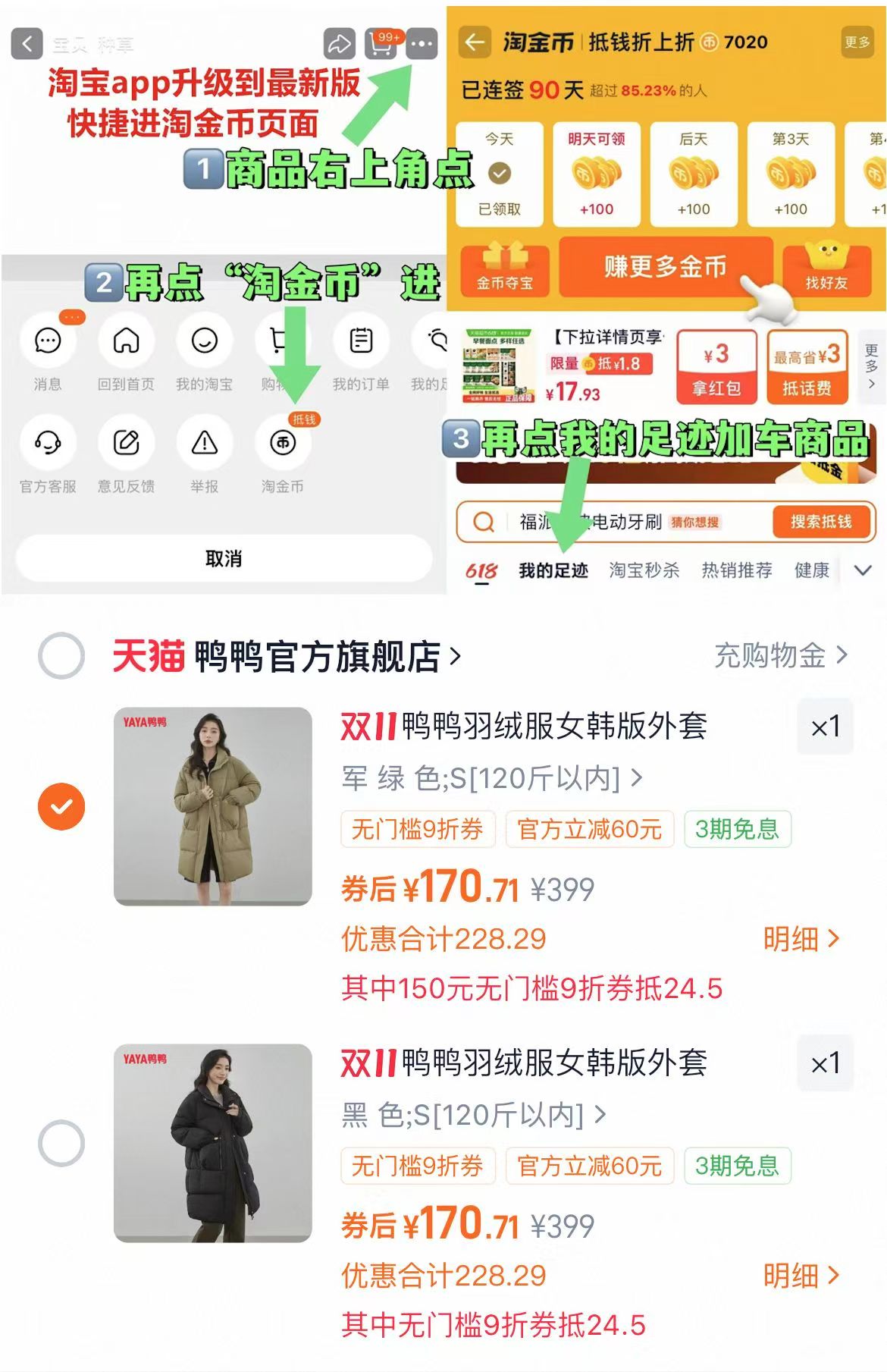Tap 取消 to dismiss the sharing panel

coord(225,558)
